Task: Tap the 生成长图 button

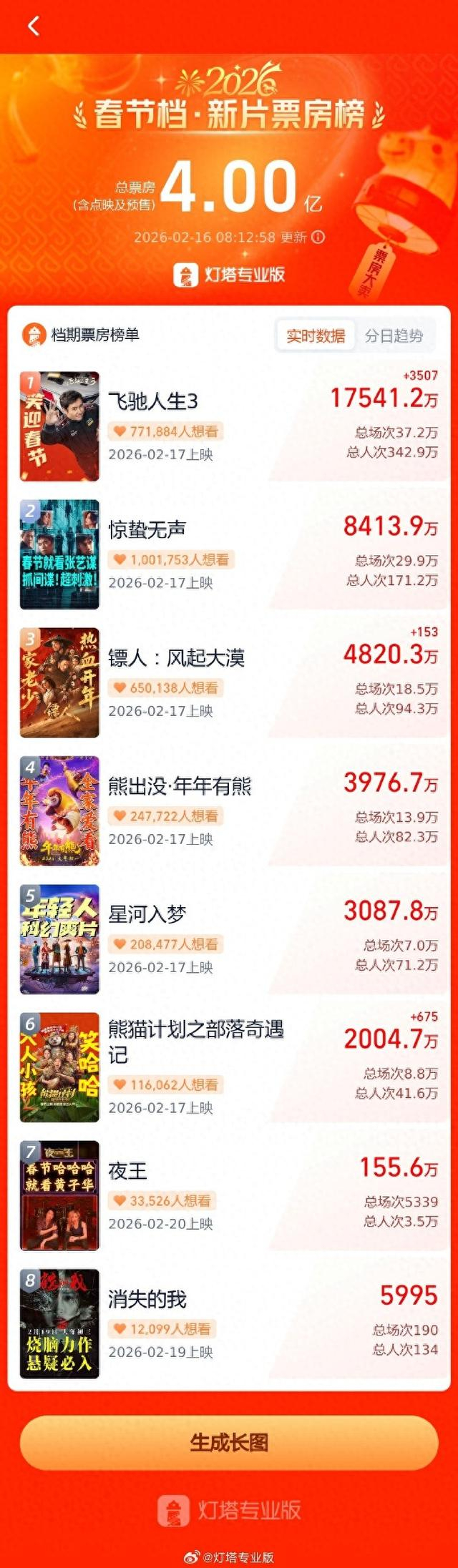Action: coord(229,1441)
